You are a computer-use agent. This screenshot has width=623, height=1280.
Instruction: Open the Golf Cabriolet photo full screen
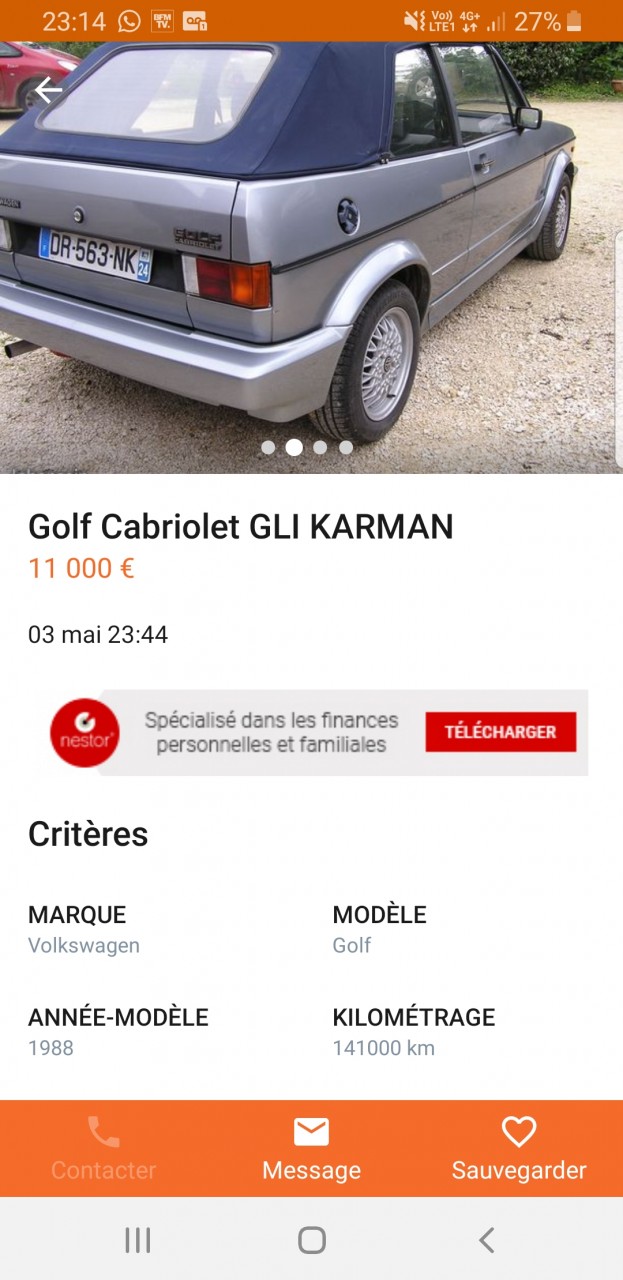[311, 257]
